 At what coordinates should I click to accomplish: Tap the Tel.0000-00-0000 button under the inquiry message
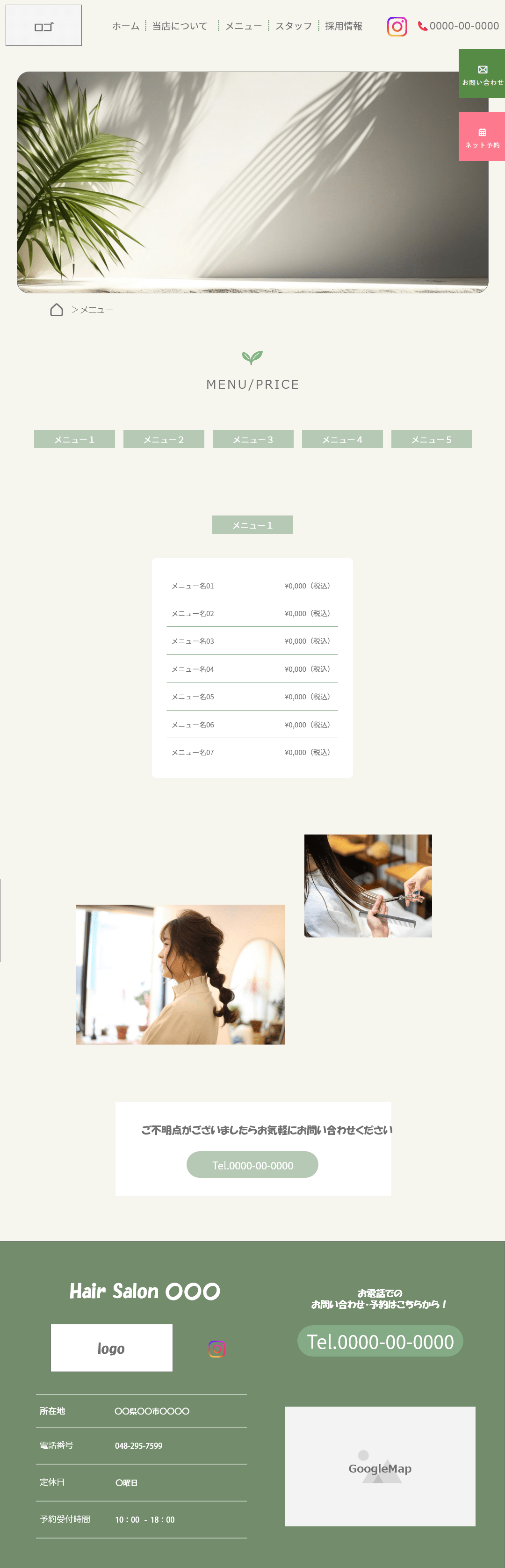click(x=252, y=1164)
